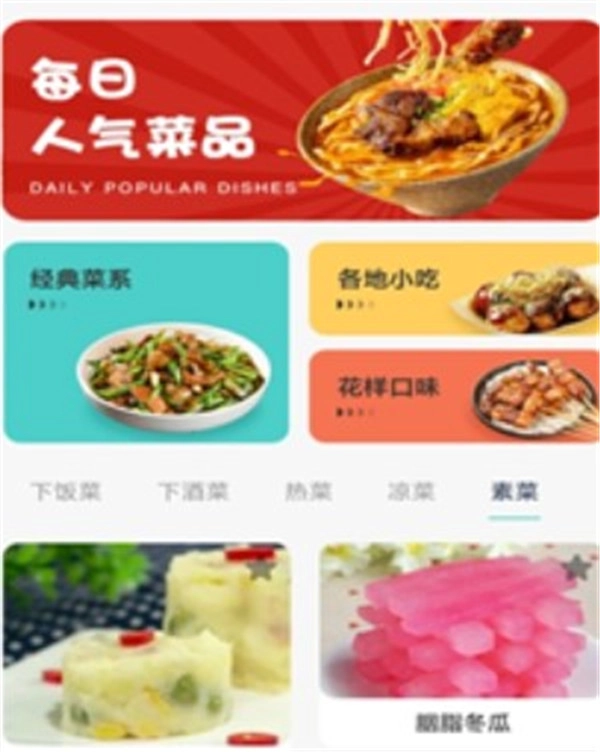The width and height of the screenshot is (600, 752).
Task: Switch to the 下酒菜 tab
Action: coord(193,491)
